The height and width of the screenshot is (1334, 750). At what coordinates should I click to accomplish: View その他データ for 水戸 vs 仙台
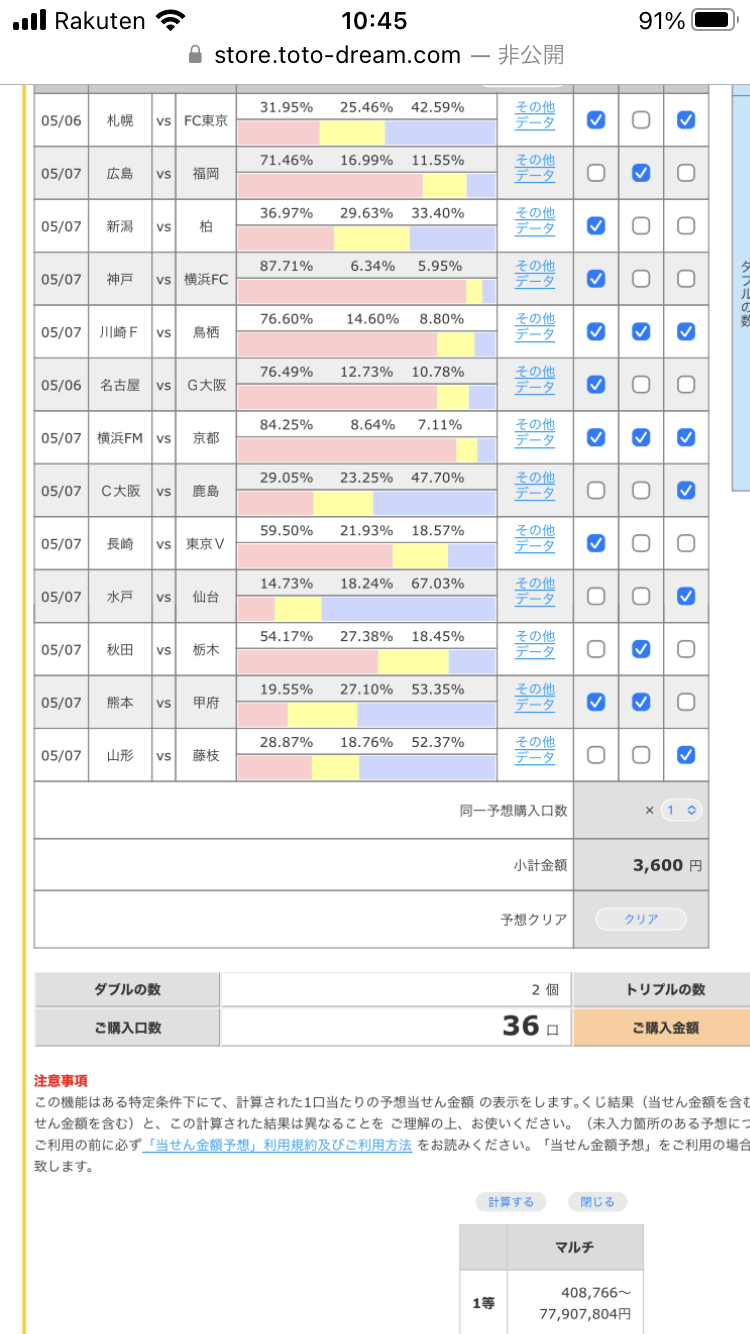535,591
